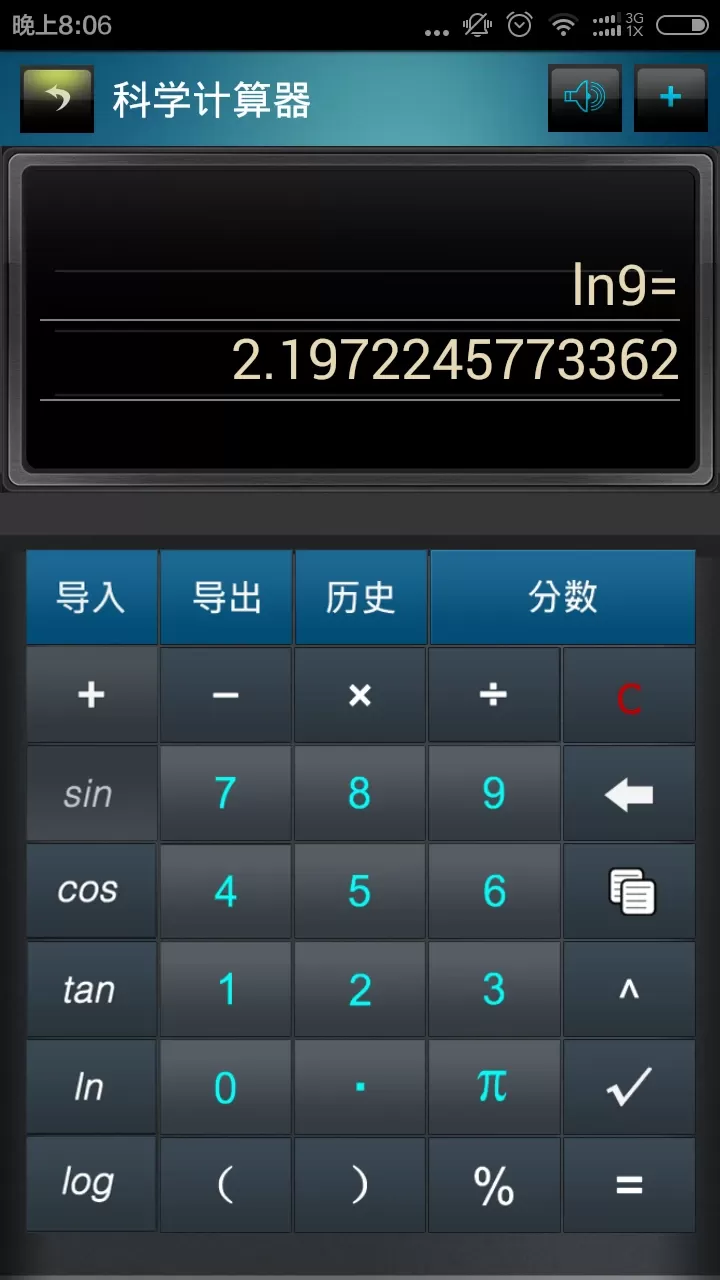The width and height of the screenshot is (720, 1280).
Task: Go back using the return arrow icon
Action: click(57, 98)
